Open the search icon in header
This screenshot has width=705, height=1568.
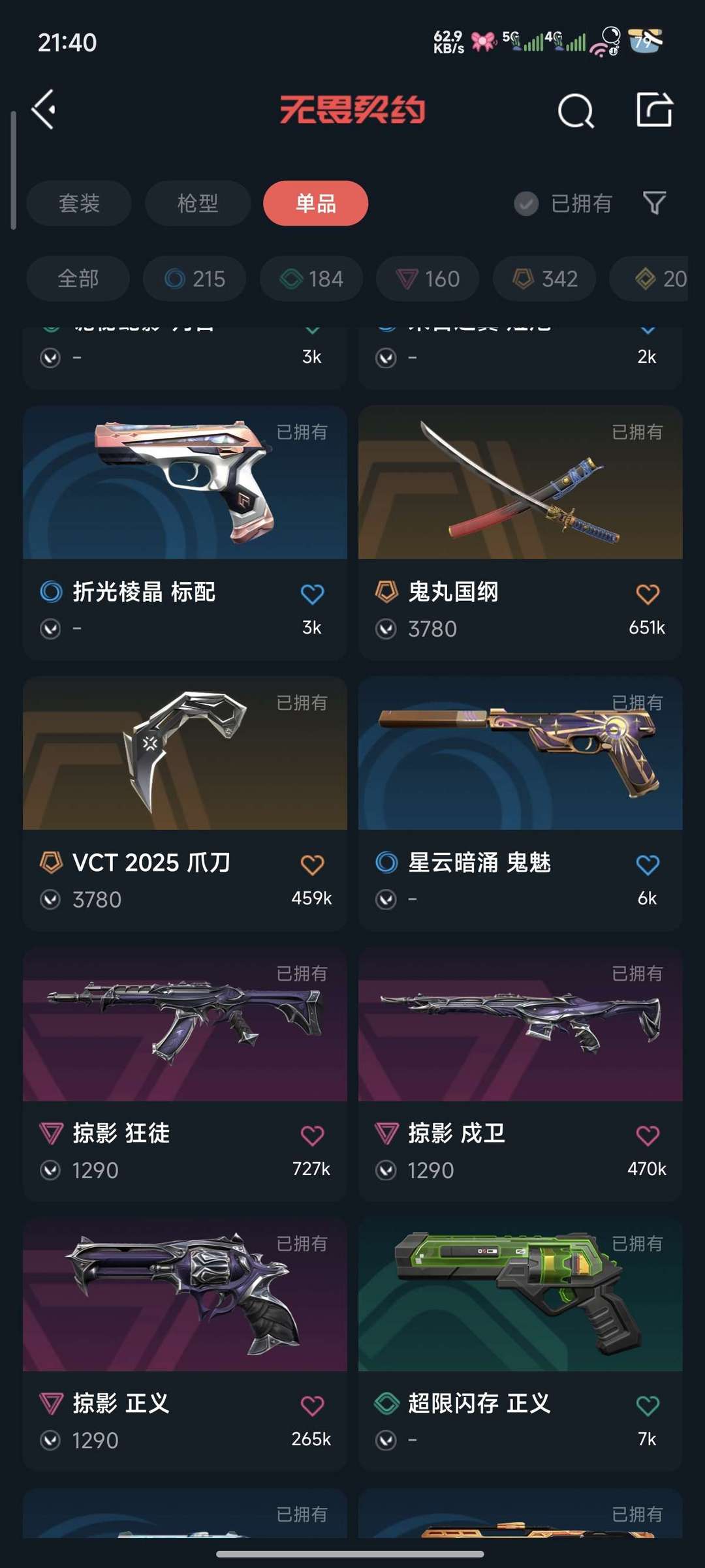tap(575, 110)
